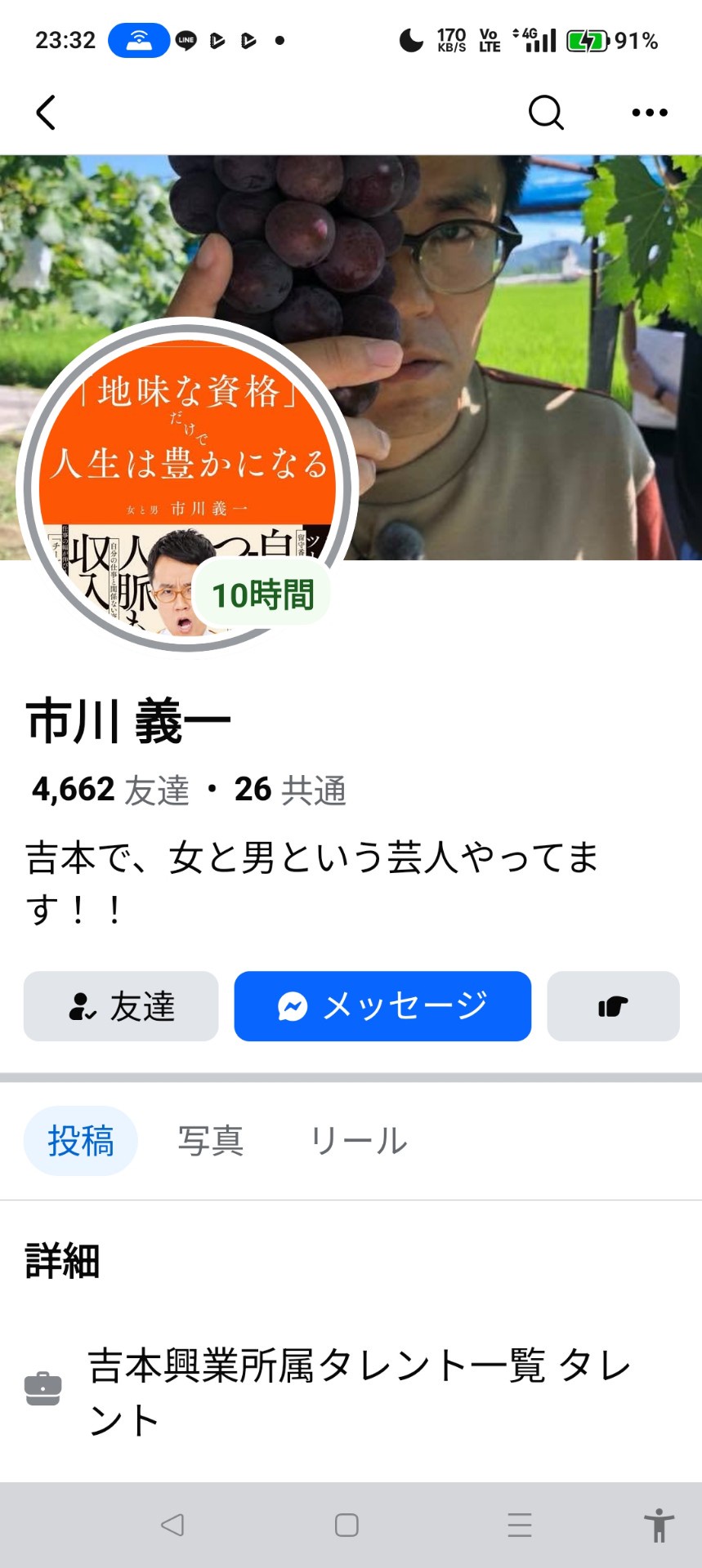This screenshot has width=702, height=1568.
Task: Switch to the 写真 tab
Action: (x=211, y=1141)
